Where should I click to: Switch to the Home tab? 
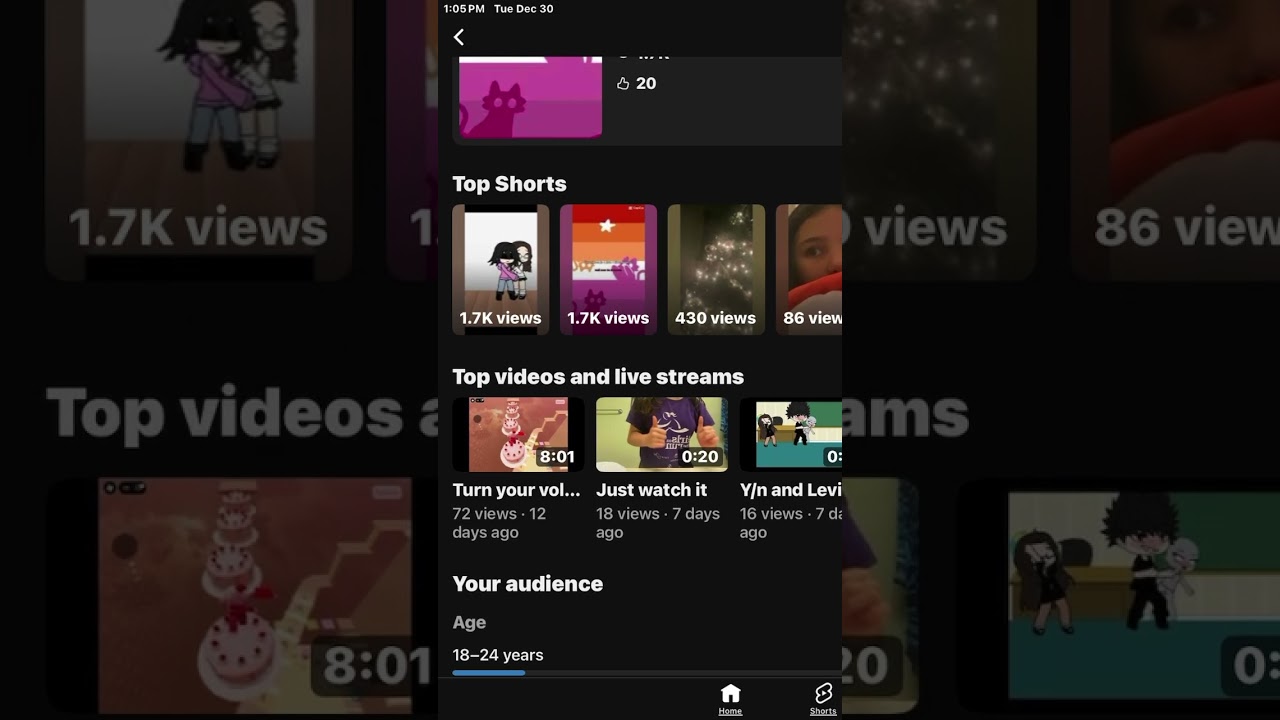pos(730,699)
